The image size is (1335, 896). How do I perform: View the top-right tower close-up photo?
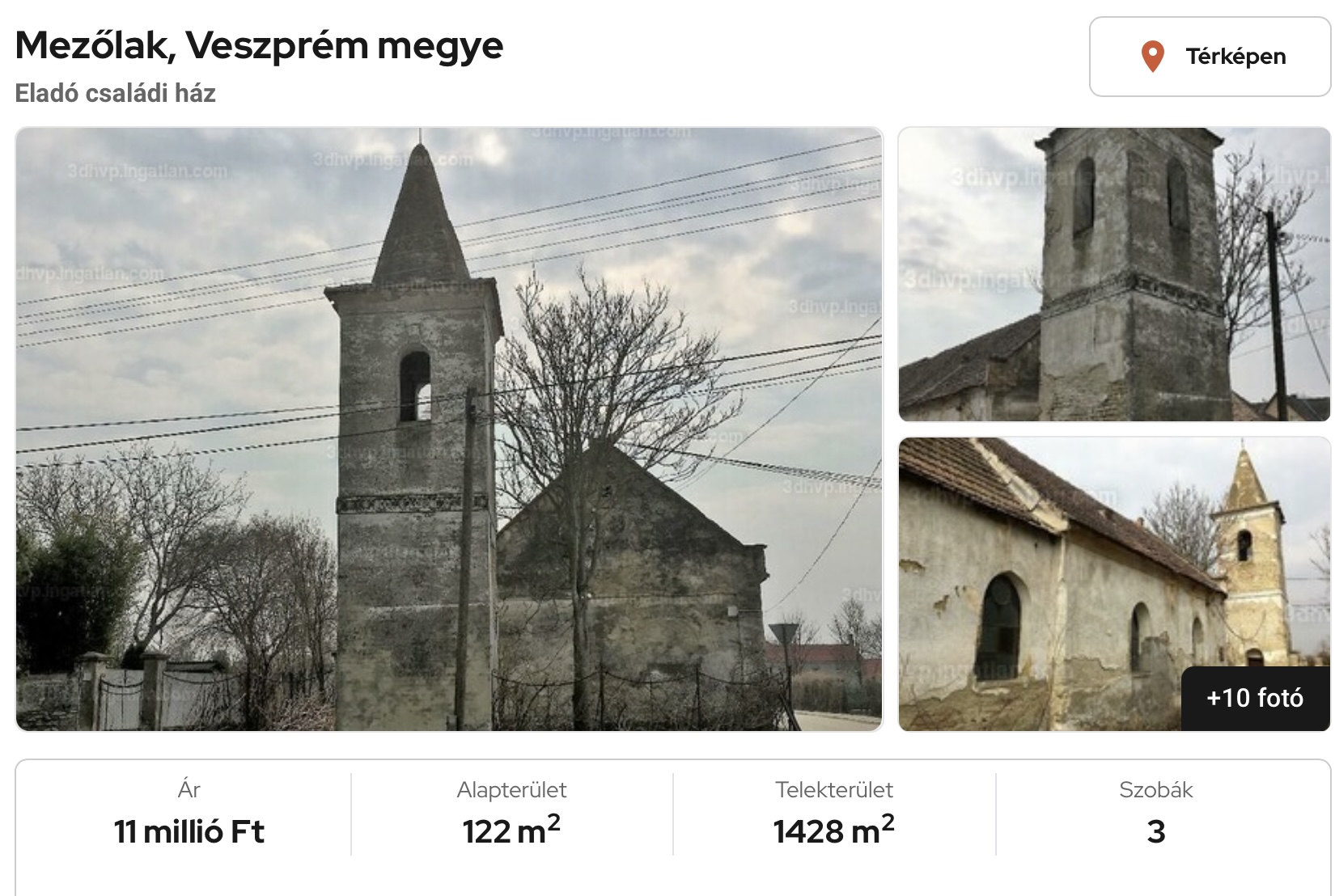tap(1114, 274)
